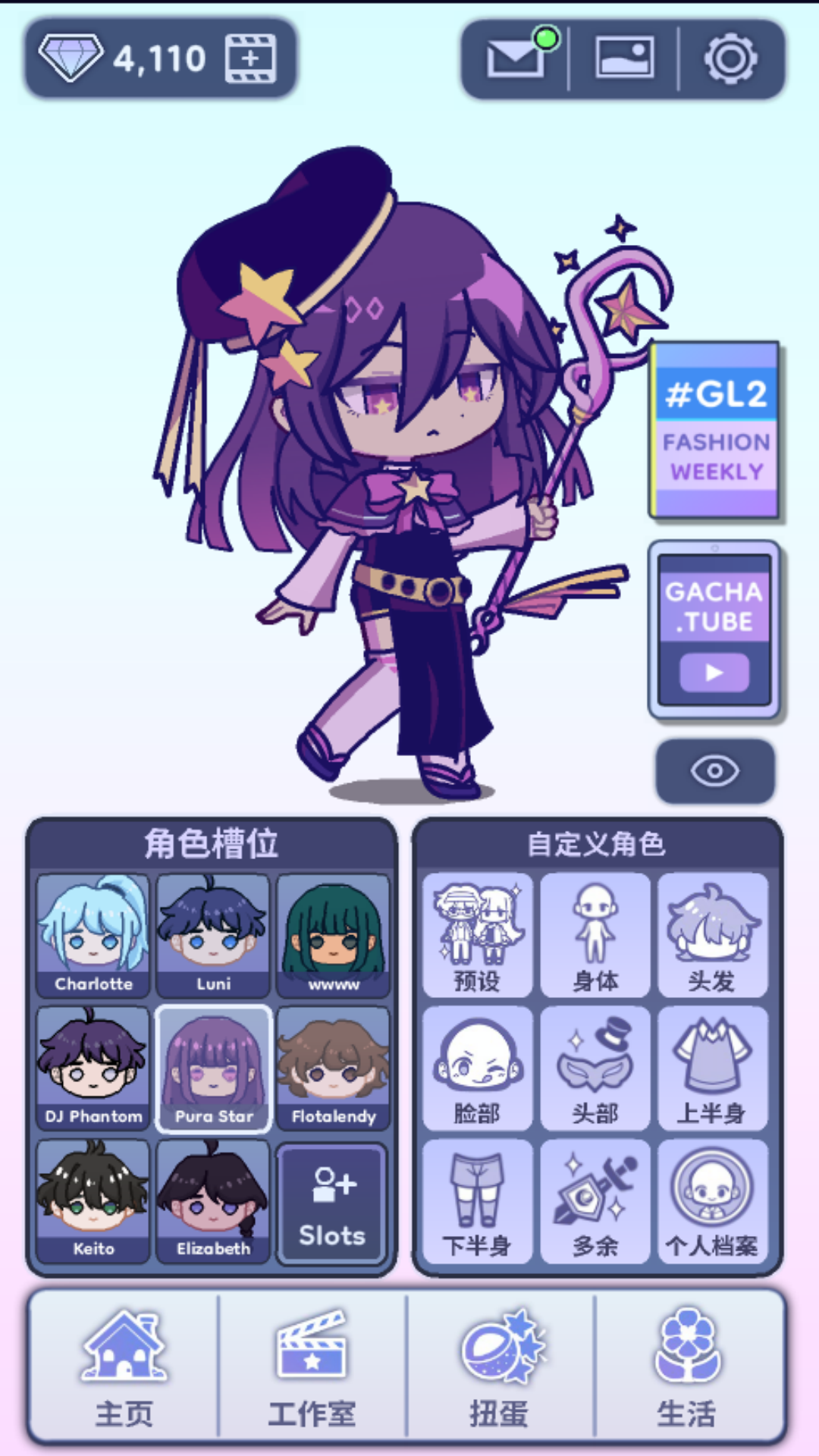
Task: Return to the 主页 home tab
Action: [124, 1367]
